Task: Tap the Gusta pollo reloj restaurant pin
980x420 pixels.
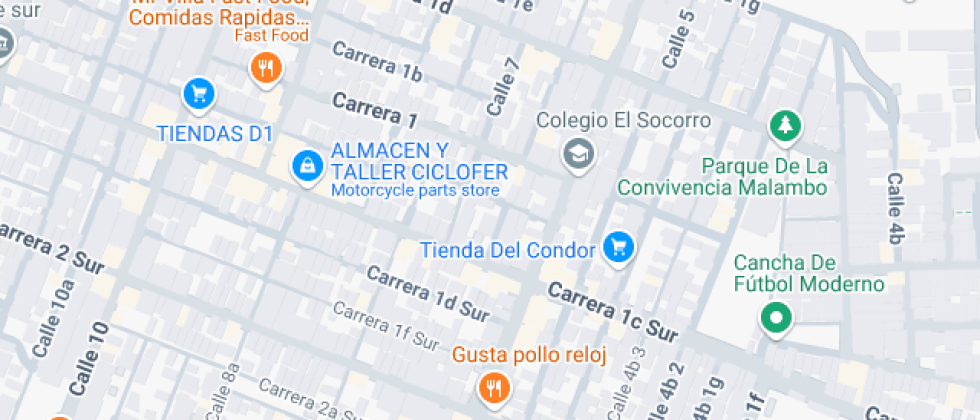Action: point(495,389)
